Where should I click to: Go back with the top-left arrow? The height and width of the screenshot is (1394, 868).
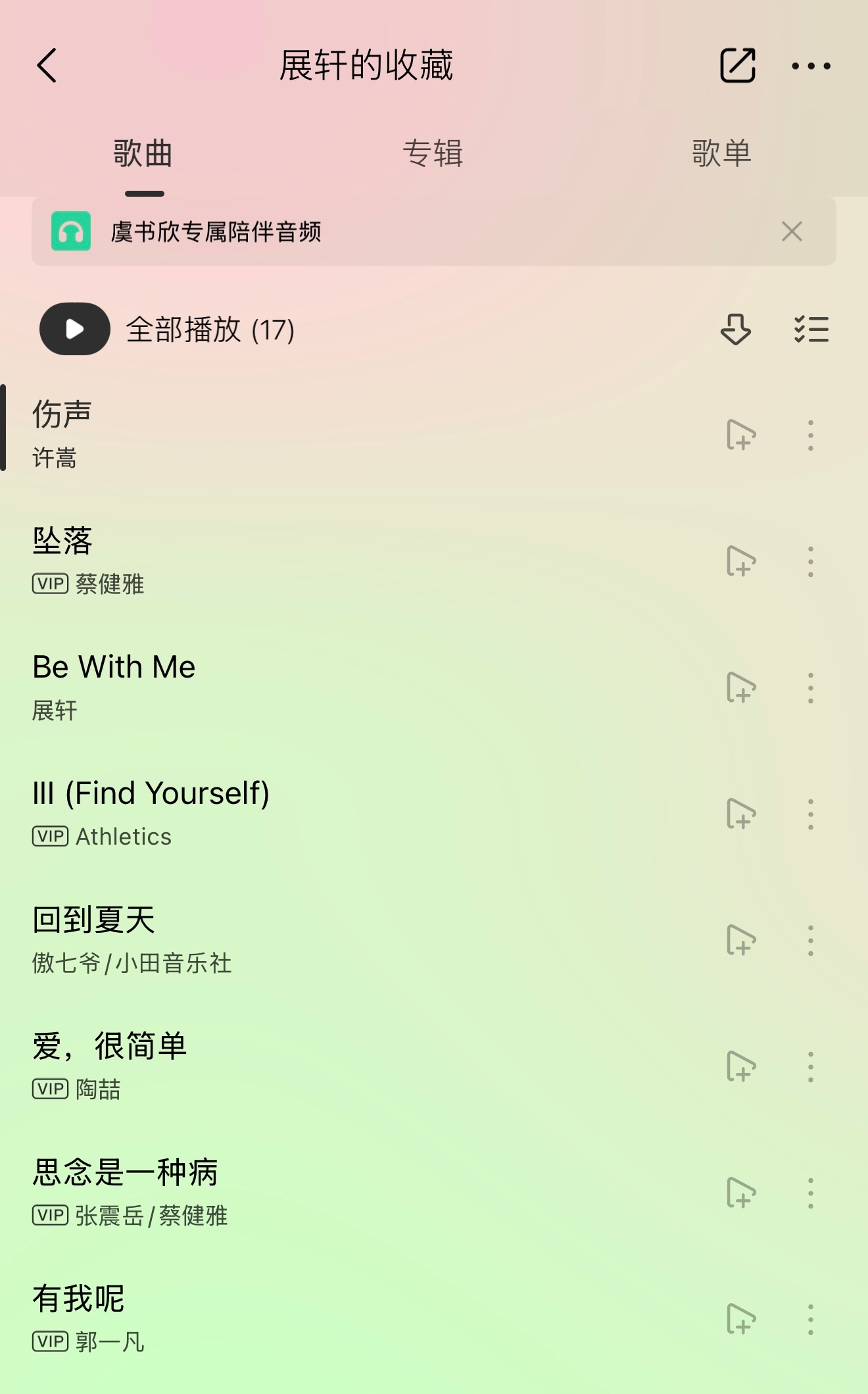coord(47,66)
